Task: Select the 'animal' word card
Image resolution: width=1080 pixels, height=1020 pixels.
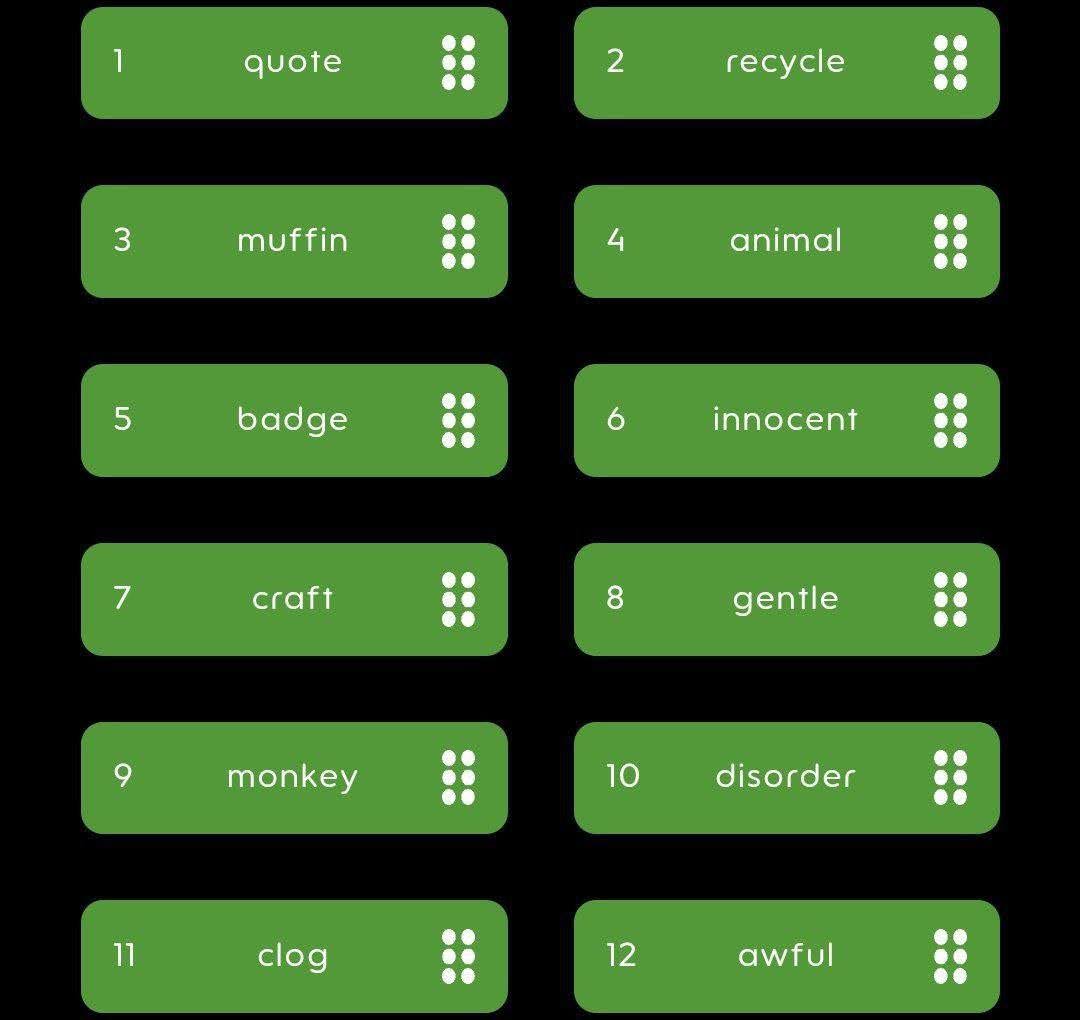Action: tap(786, 241)
